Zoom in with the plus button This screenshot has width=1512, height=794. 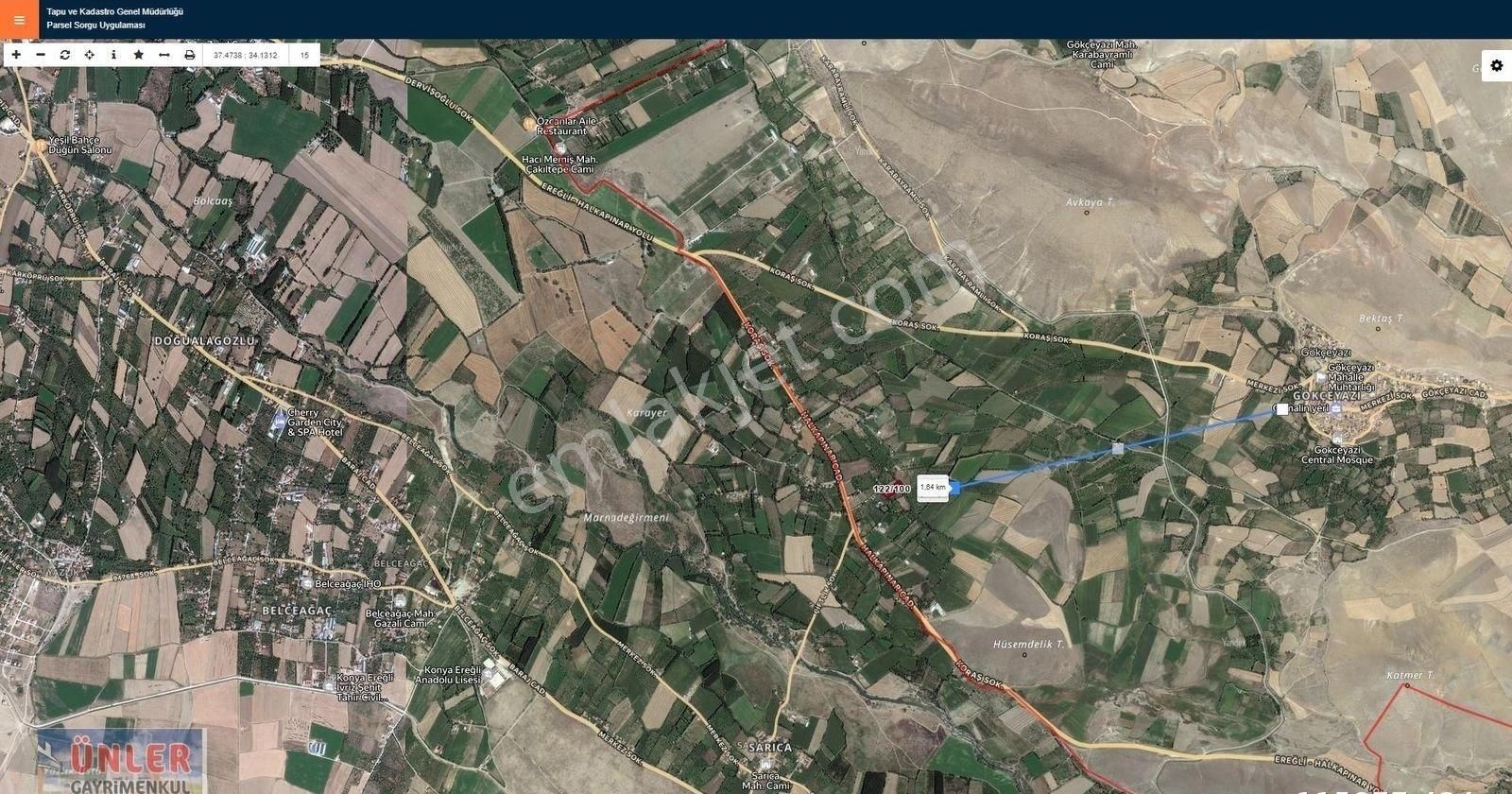pyautogui.click(x=16, y=55)
